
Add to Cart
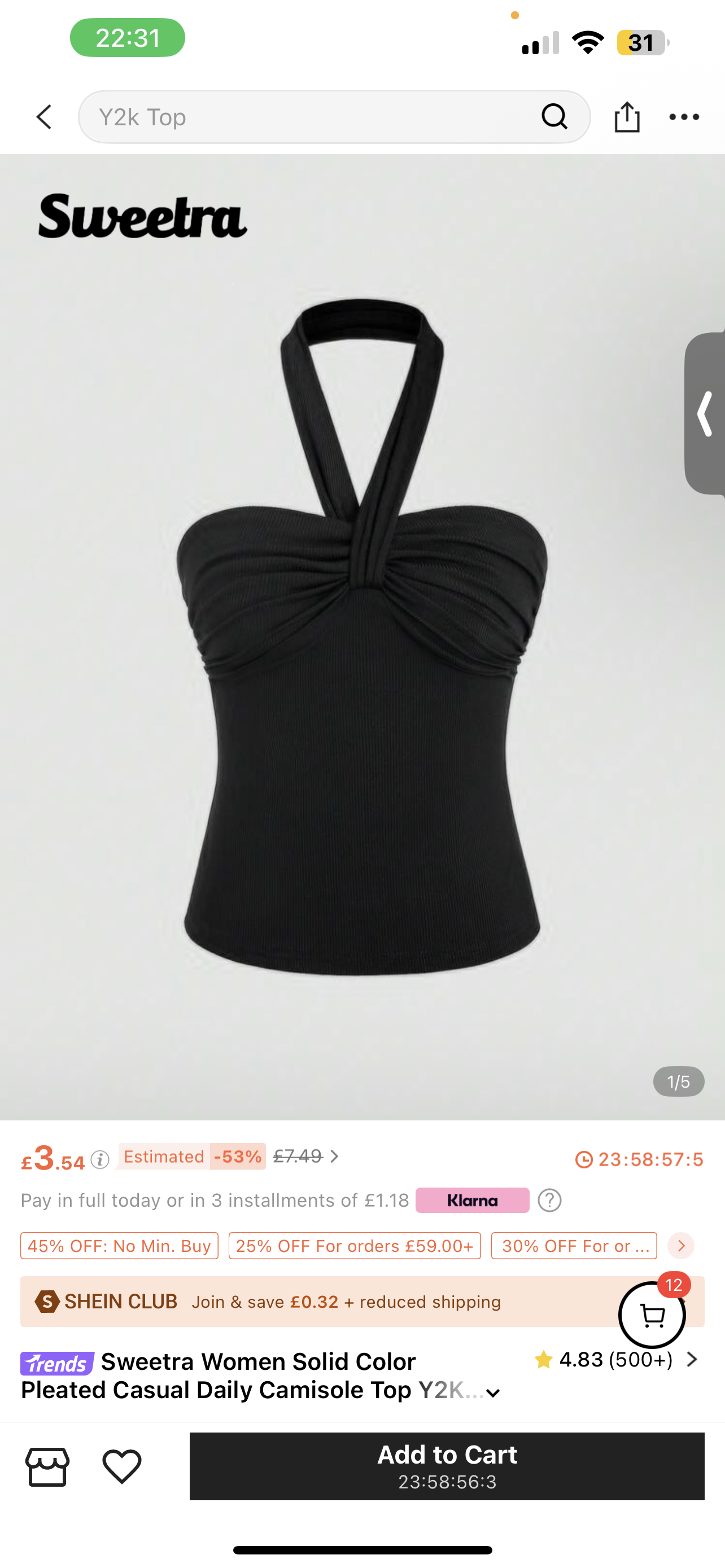(447, 1466)
